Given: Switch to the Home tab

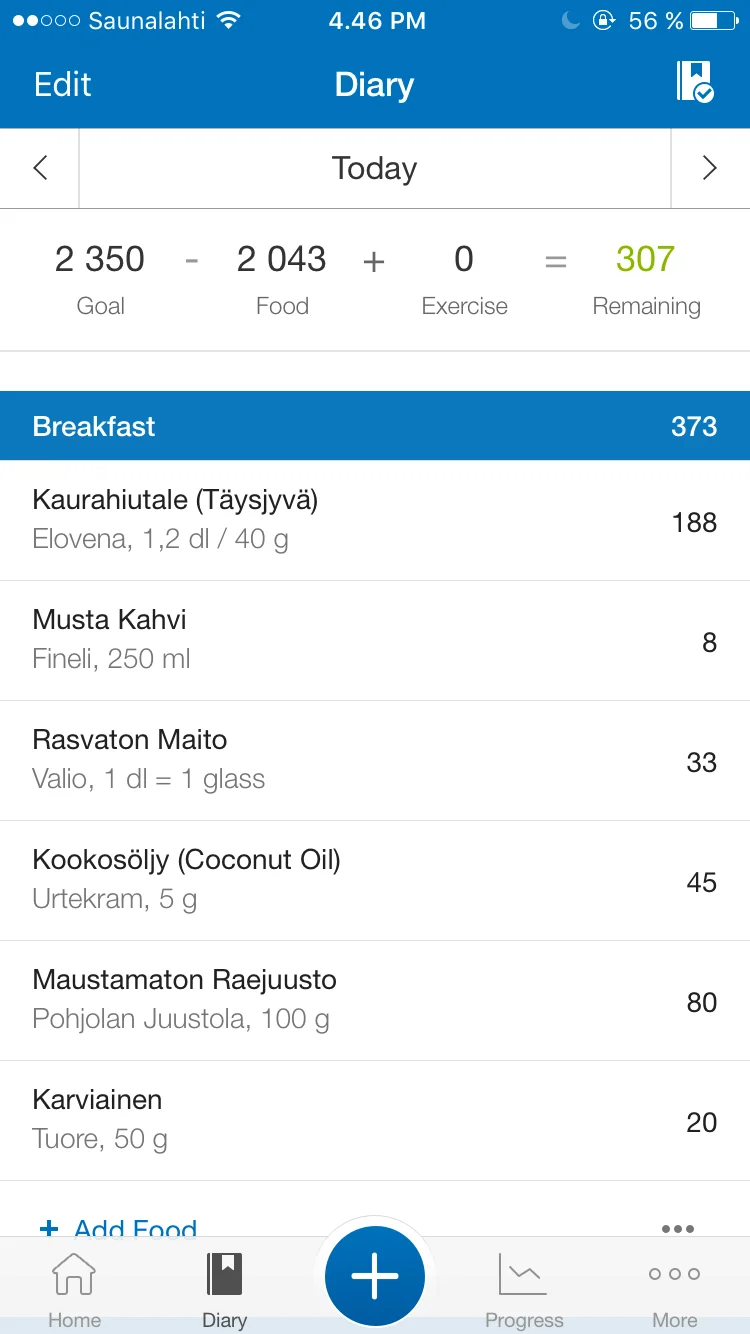Looking at the screenshot, I should click(x=74, y=1290).
